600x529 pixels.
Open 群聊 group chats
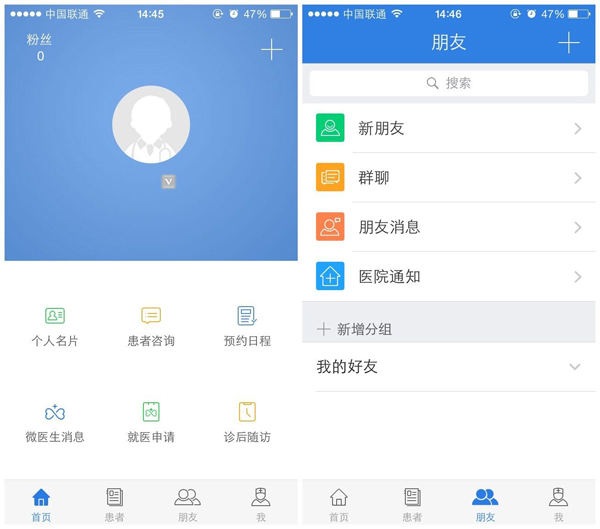pyautogui.click(x=449, y=177)
